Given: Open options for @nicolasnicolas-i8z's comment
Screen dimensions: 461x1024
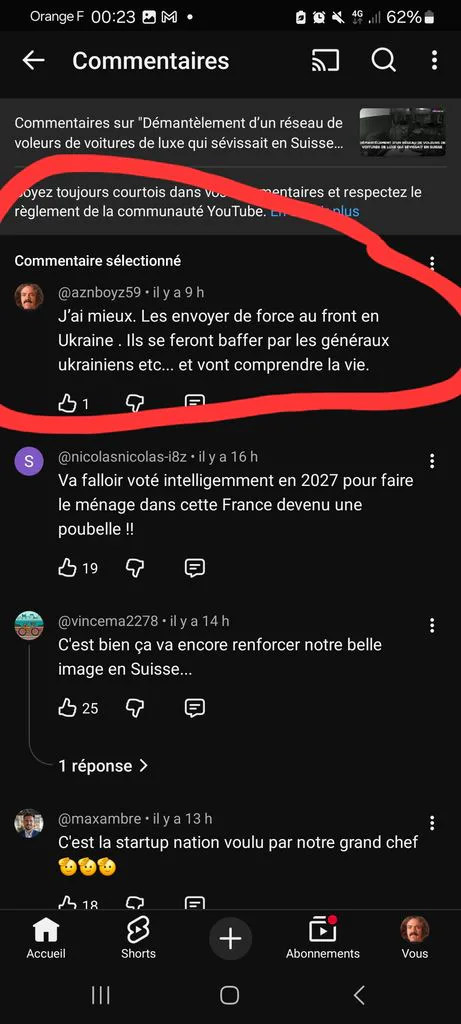Looking at the screenshot, I should (432, 462).
